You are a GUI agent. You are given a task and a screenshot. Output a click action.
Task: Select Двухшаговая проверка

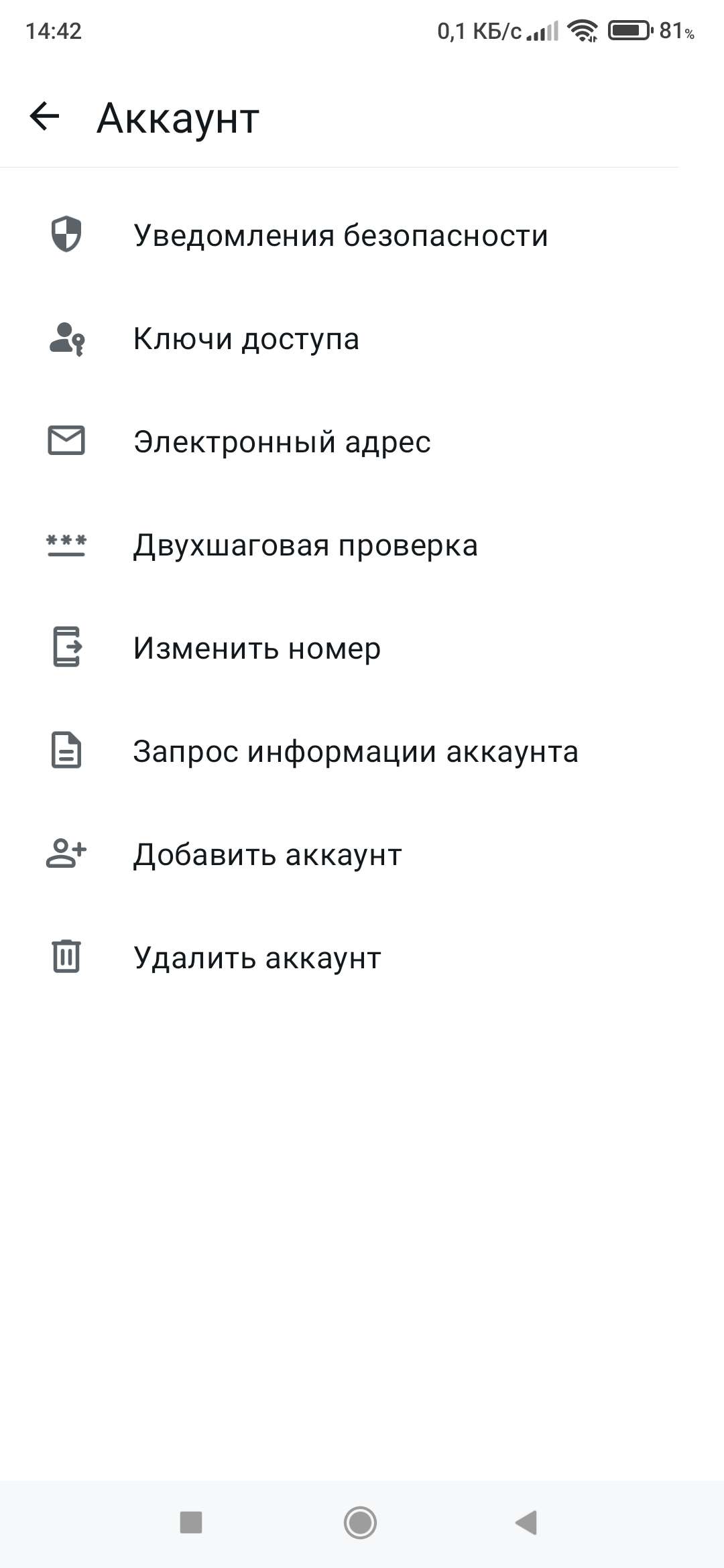pyautogui.click(x=305, y=545)
